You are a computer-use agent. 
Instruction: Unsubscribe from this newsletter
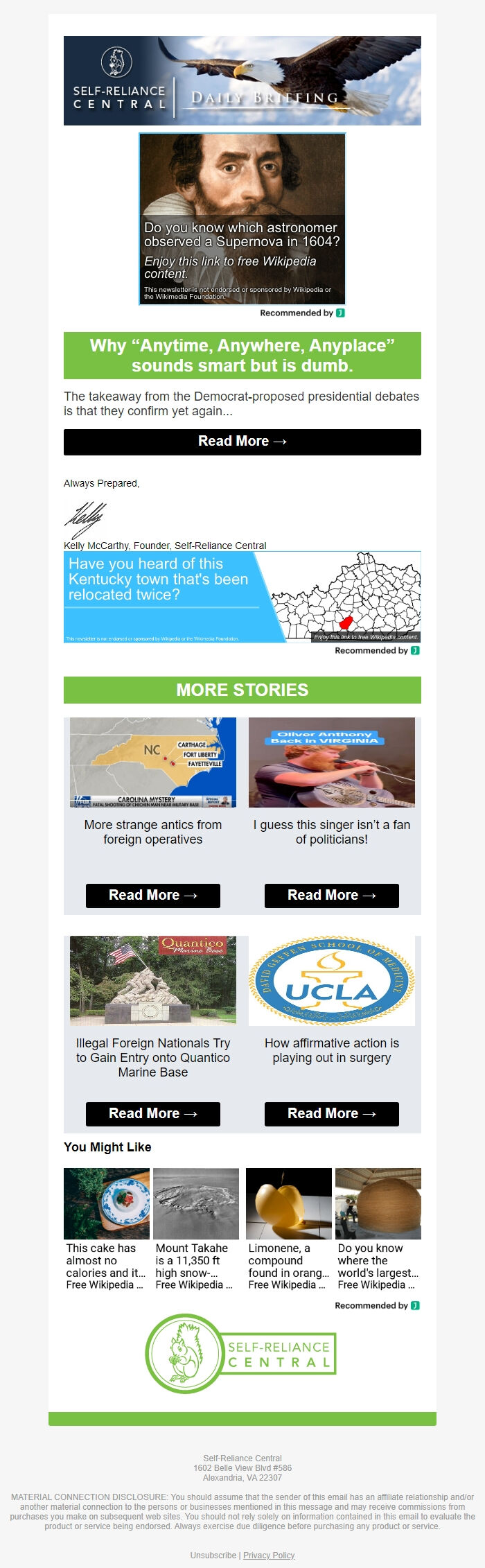pos(213,1555)
